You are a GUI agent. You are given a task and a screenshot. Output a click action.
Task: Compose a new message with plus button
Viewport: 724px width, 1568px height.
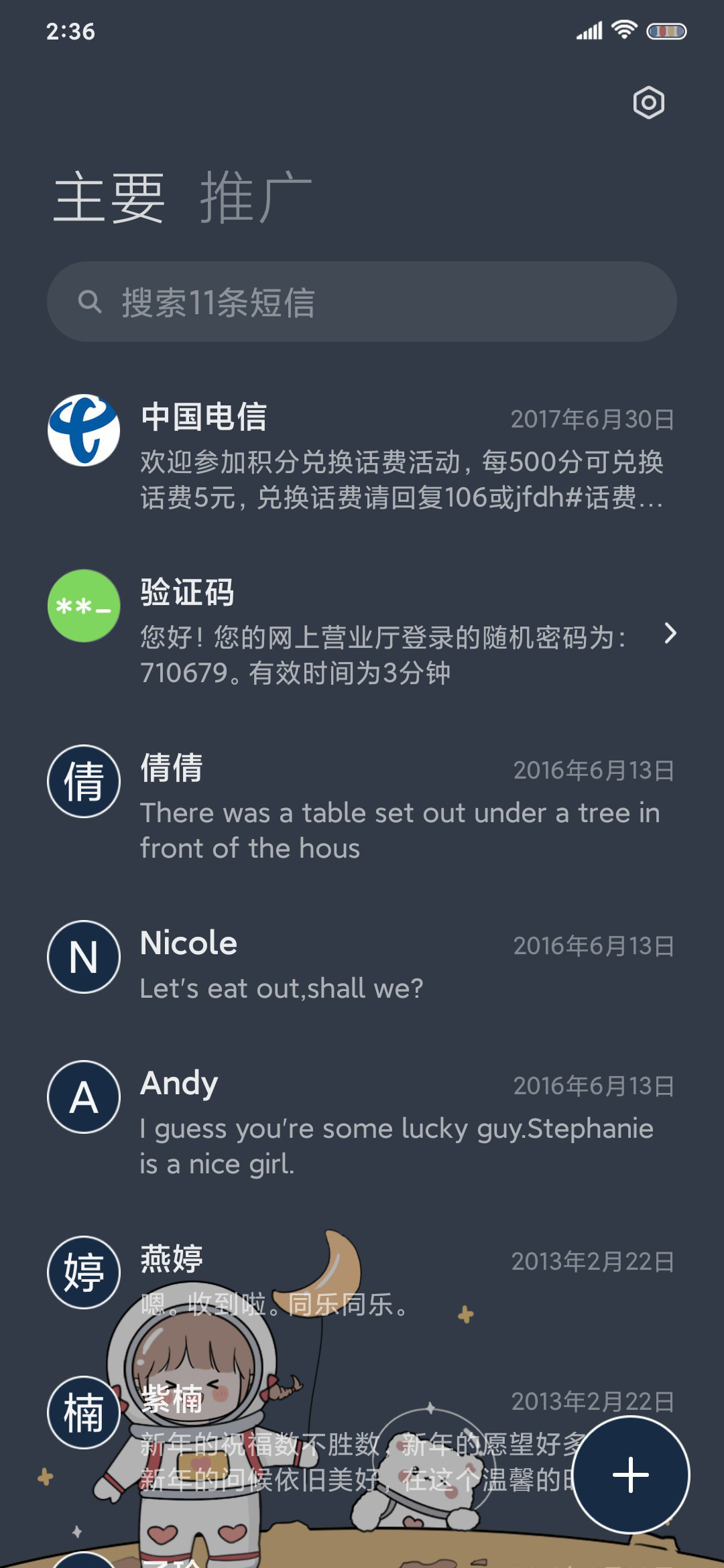pyautogui.click(x=631, y=1475)
